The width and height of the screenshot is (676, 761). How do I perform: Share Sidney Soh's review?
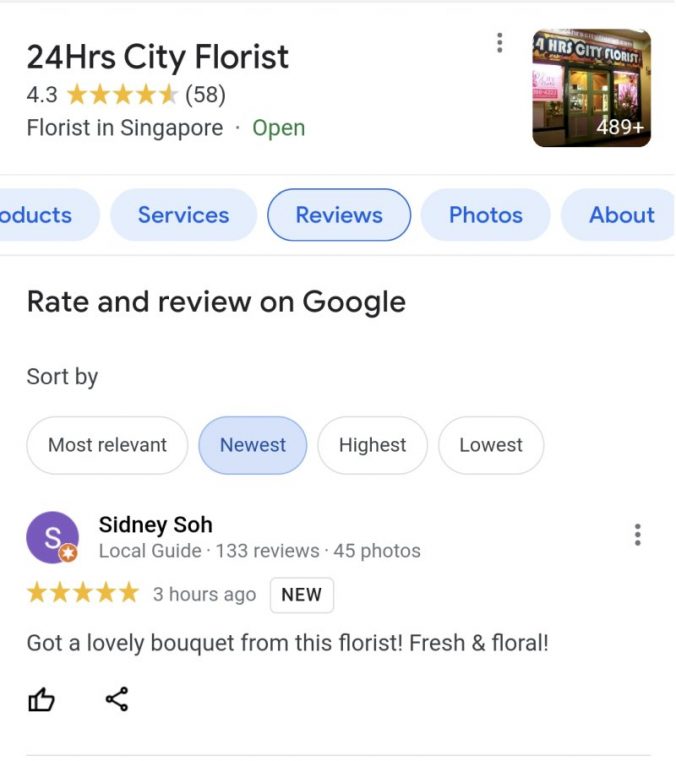(x=117, y=700)
